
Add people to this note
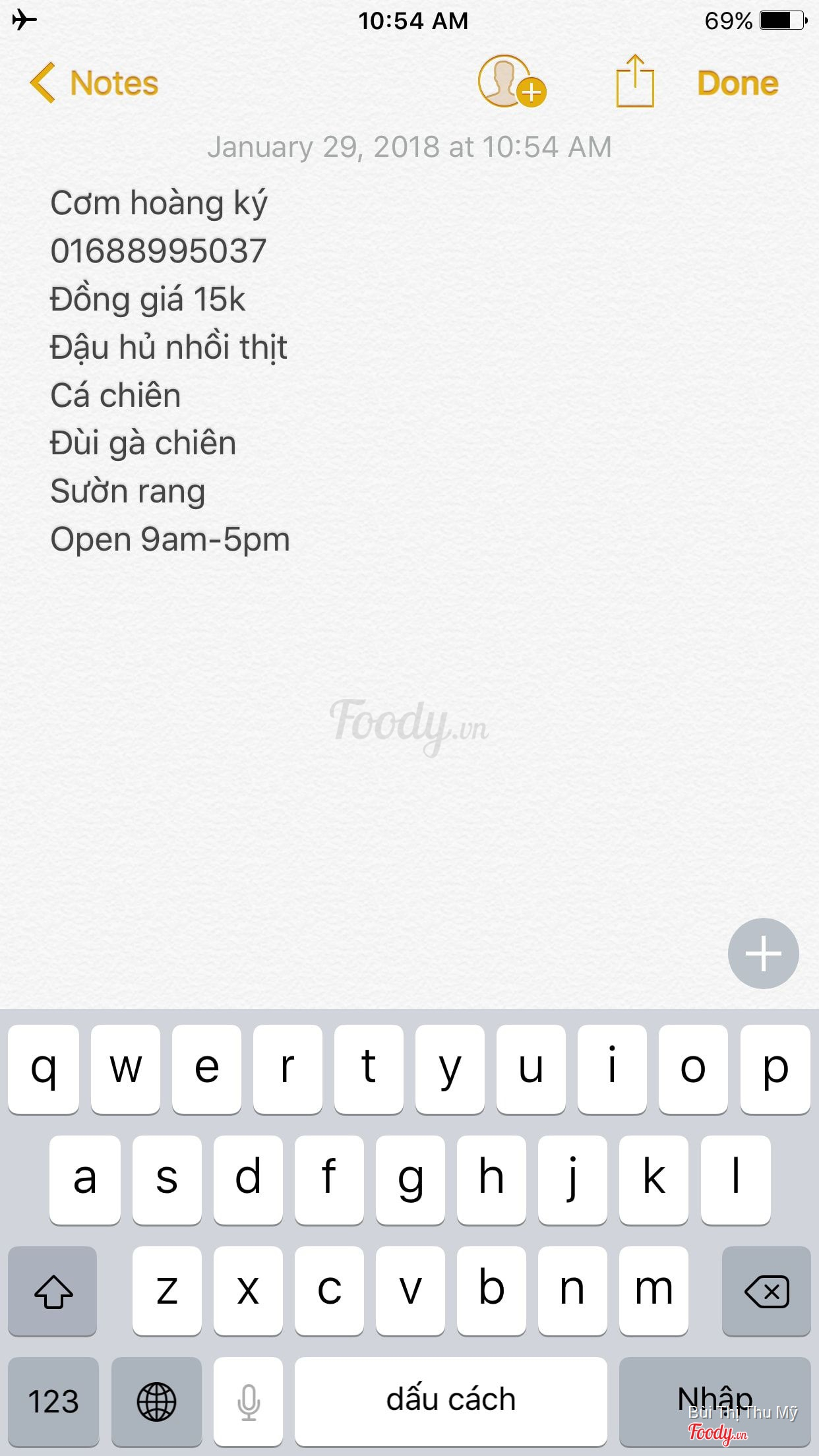510,82
